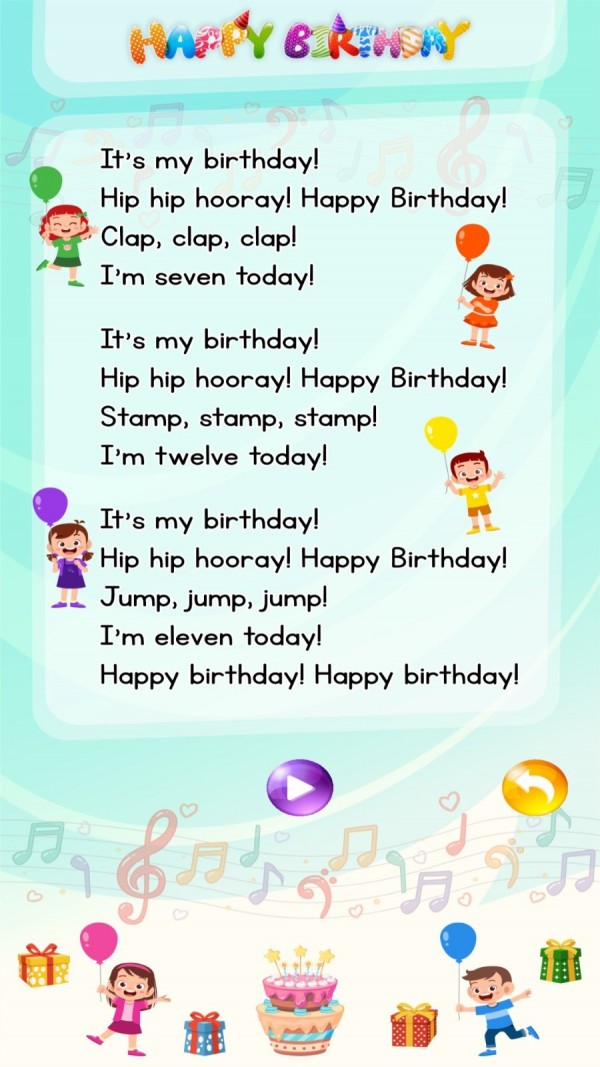The height and width of the screenshot is (1067, 600).
Task: Go back with the yellow arrow button
Action: [534, 789]
